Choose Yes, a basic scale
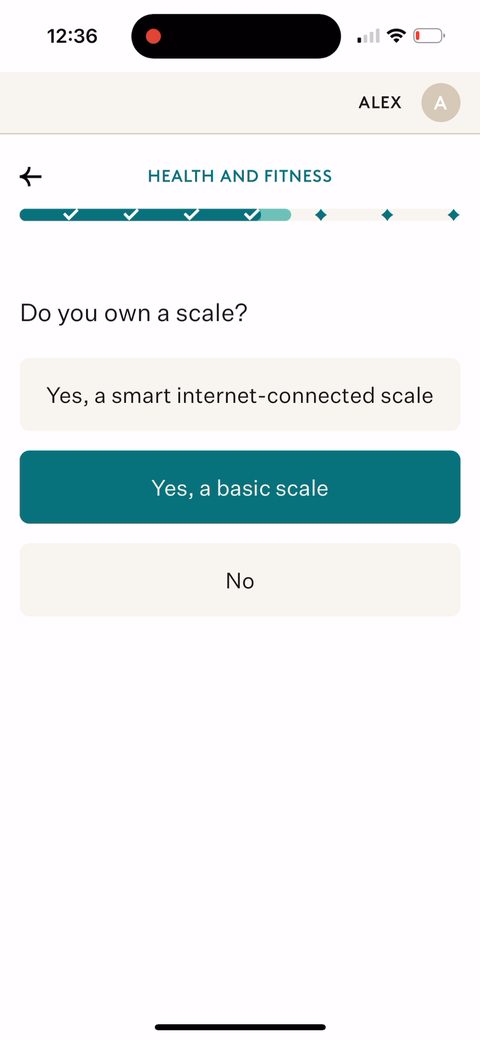Viewport: 480px width, 1040px height. pyautogui.click(x=240, y=488)
